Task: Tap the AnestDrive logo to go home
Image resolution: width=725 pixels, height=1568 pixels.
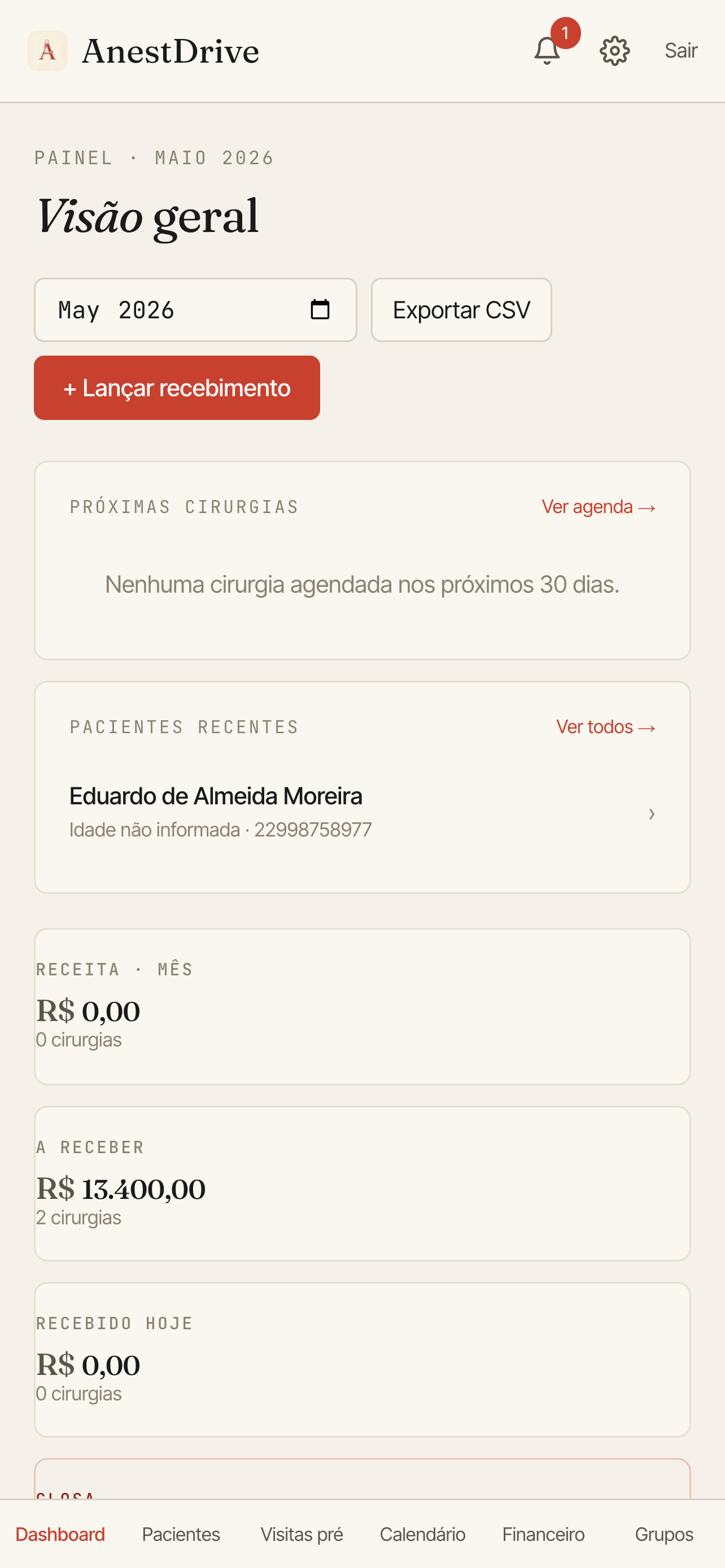Action: click(143, 51)
